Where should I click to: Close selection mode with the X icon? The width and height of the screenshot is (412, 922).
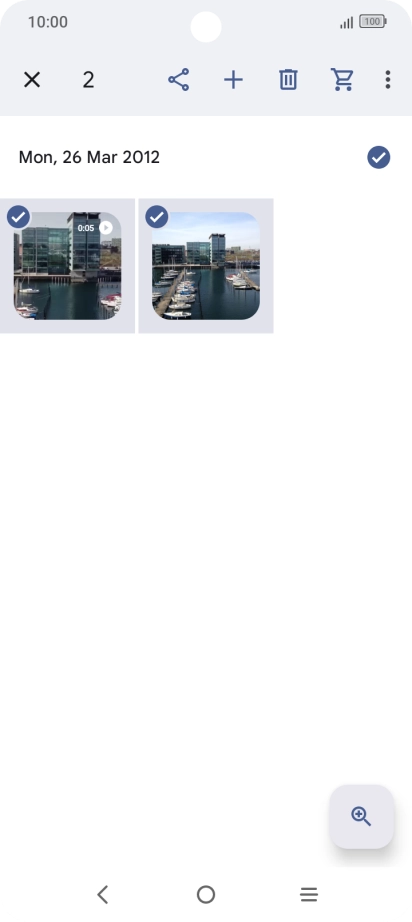tap(32, 79)
